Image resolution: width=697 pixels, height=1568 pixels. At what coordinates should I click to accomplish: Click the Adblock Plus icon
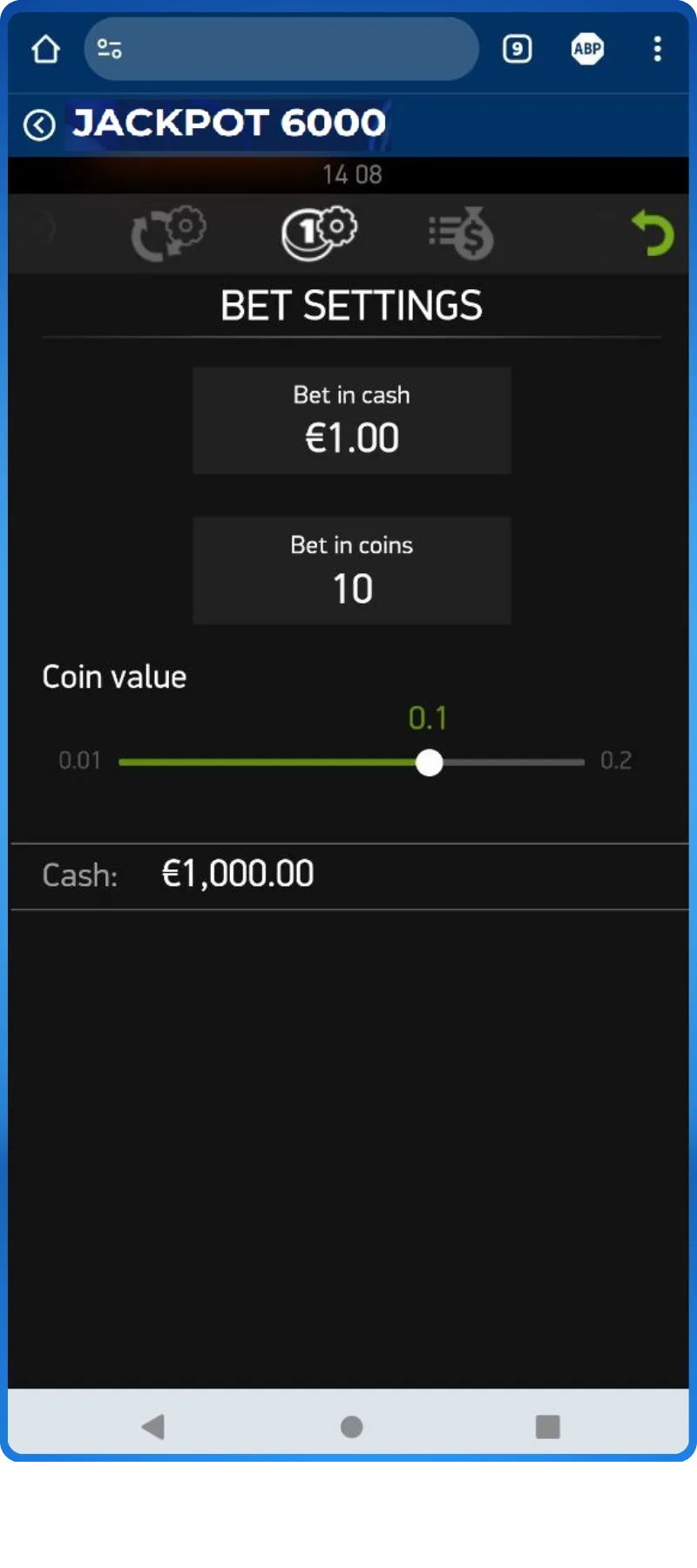[587, 49]
